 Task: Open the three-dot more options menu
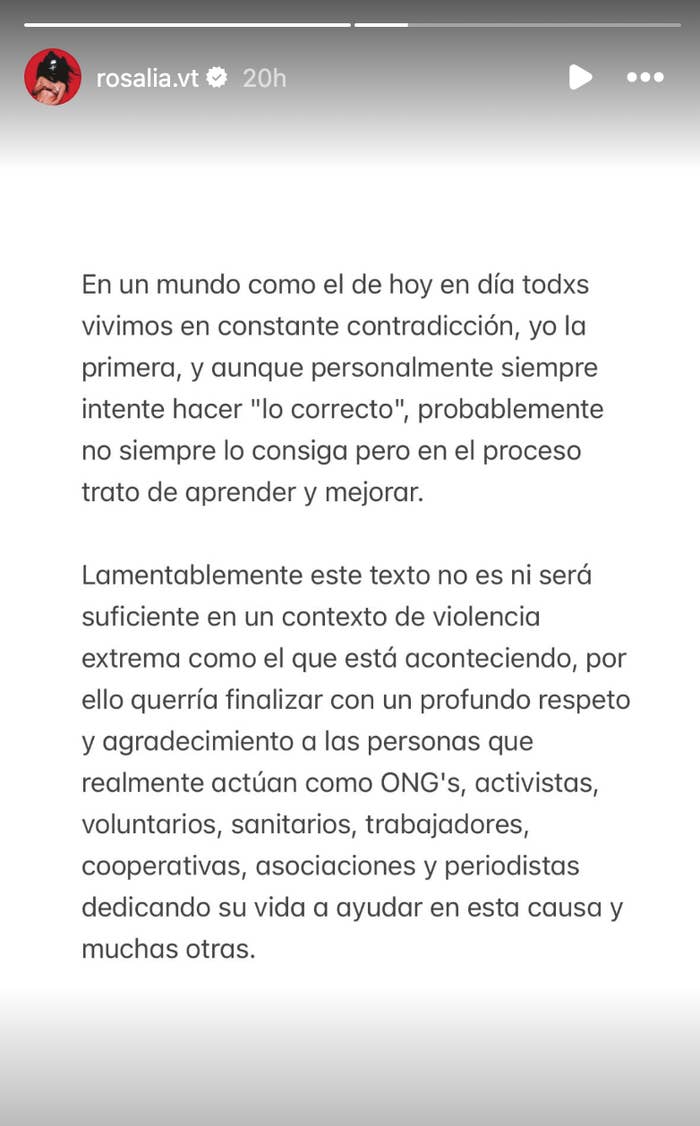[645, 77]
